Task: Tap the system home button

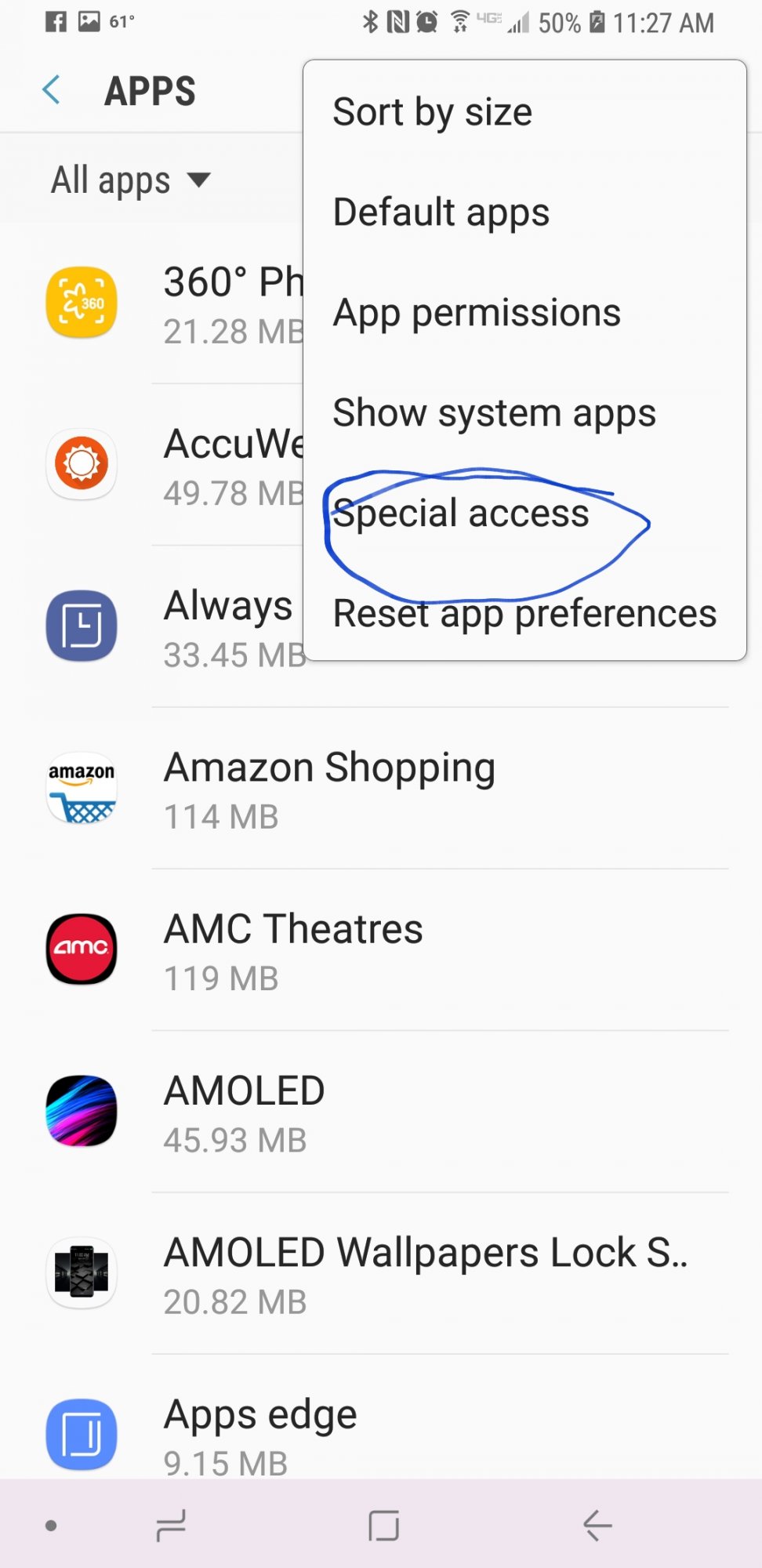Action: pyautogui.click(x=384, y=1526)
